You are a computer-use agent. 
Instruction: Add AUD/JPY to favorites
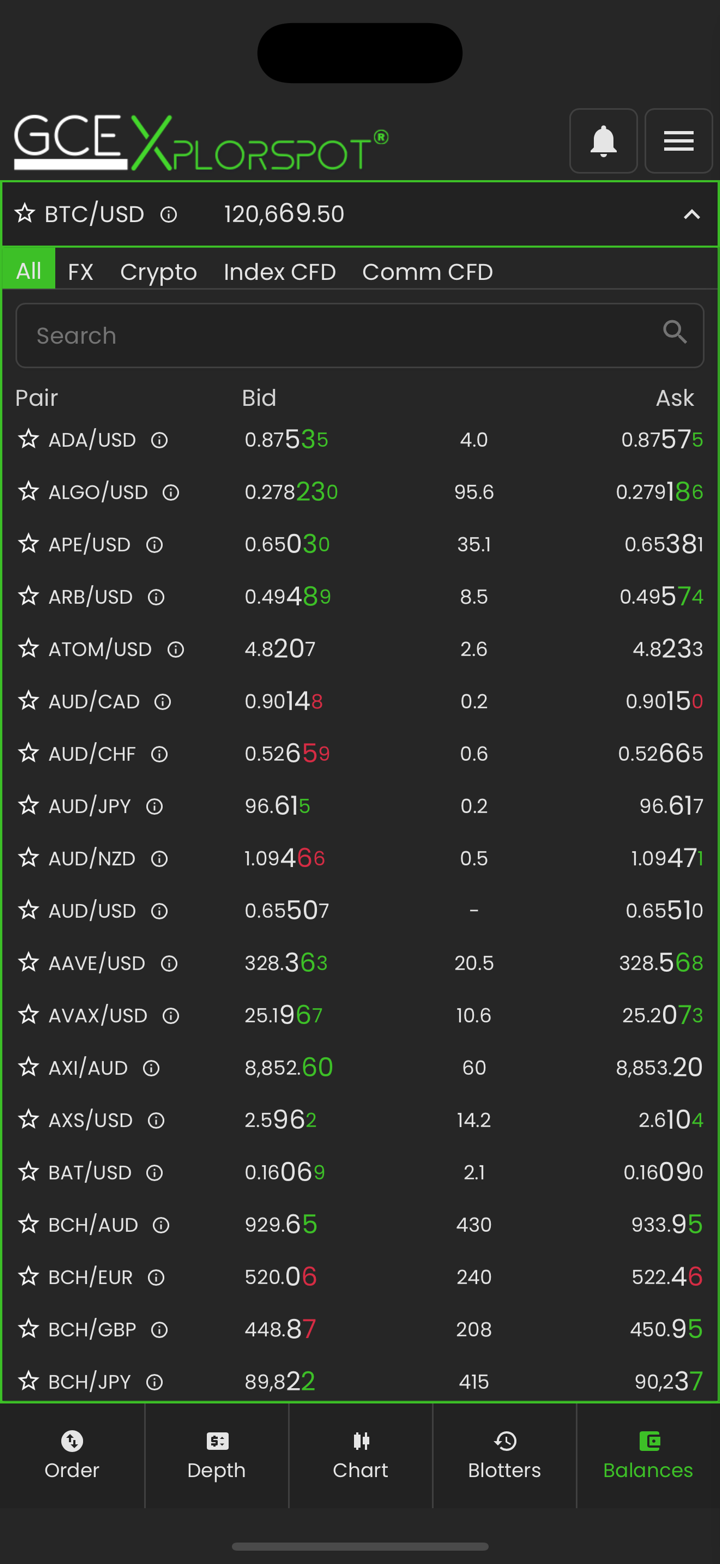[x=28, y=806]
